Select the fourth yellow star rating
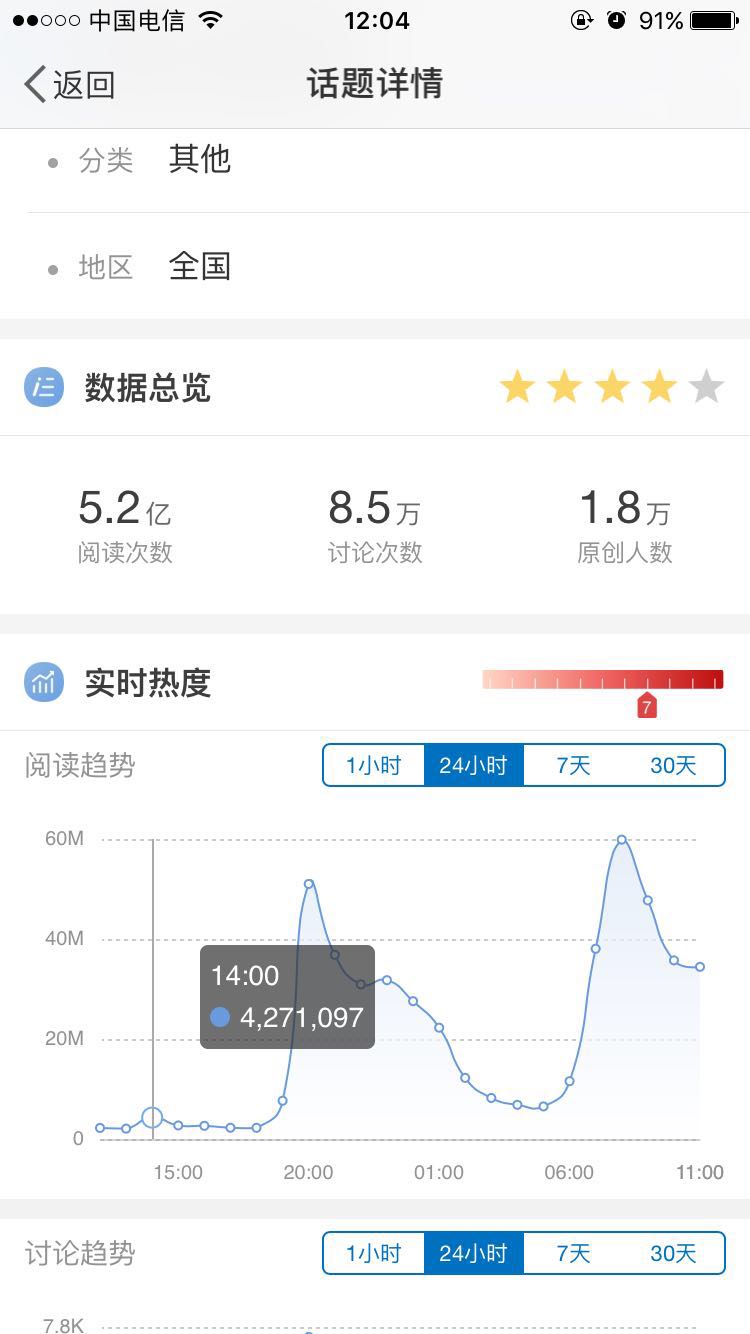This screenshot has width=750, height=1334. [658, 385]
